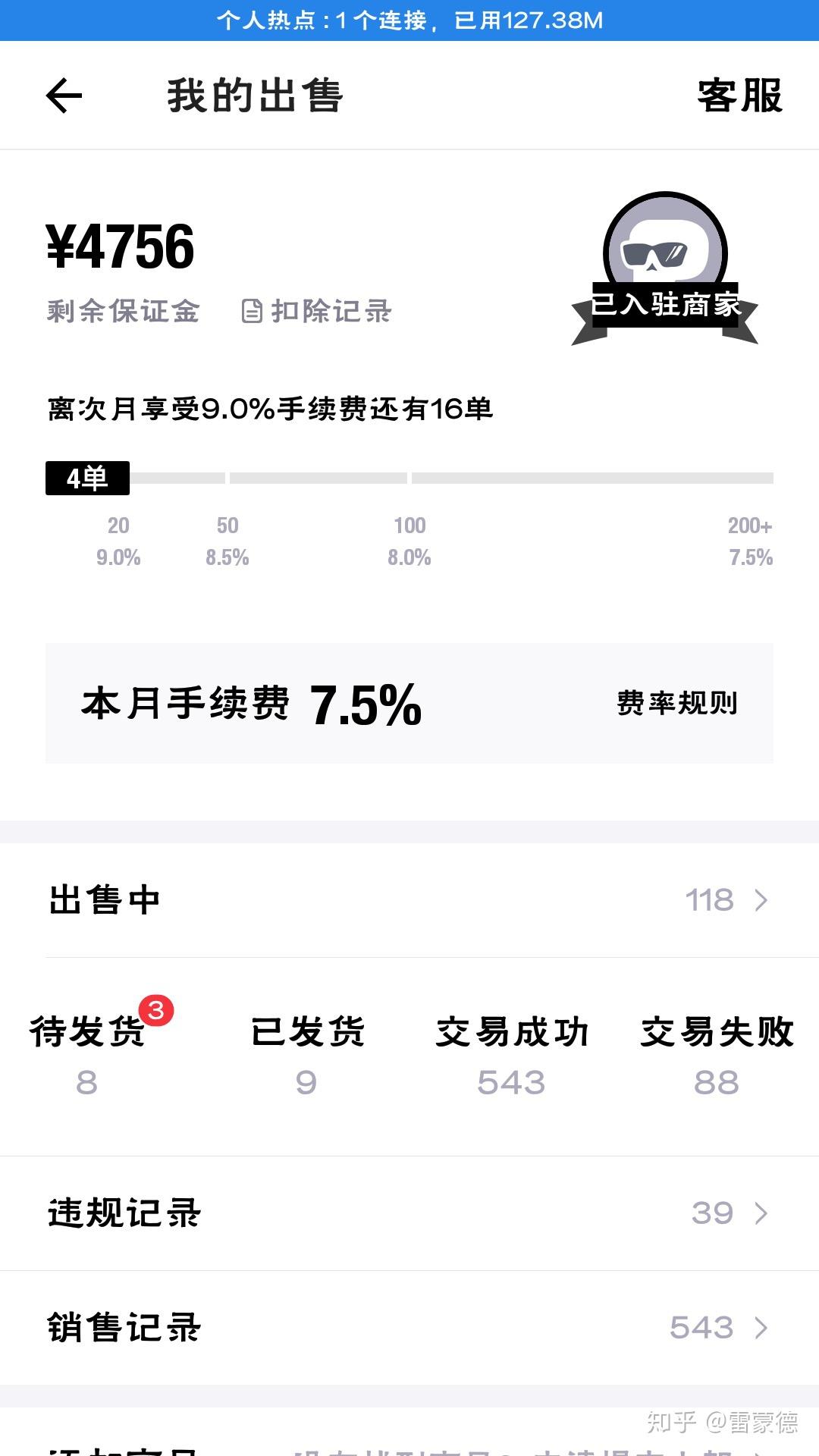Tap the red badge showing 3 notifications
This screenshot has height=1456, width=819.
(158, 1009)
